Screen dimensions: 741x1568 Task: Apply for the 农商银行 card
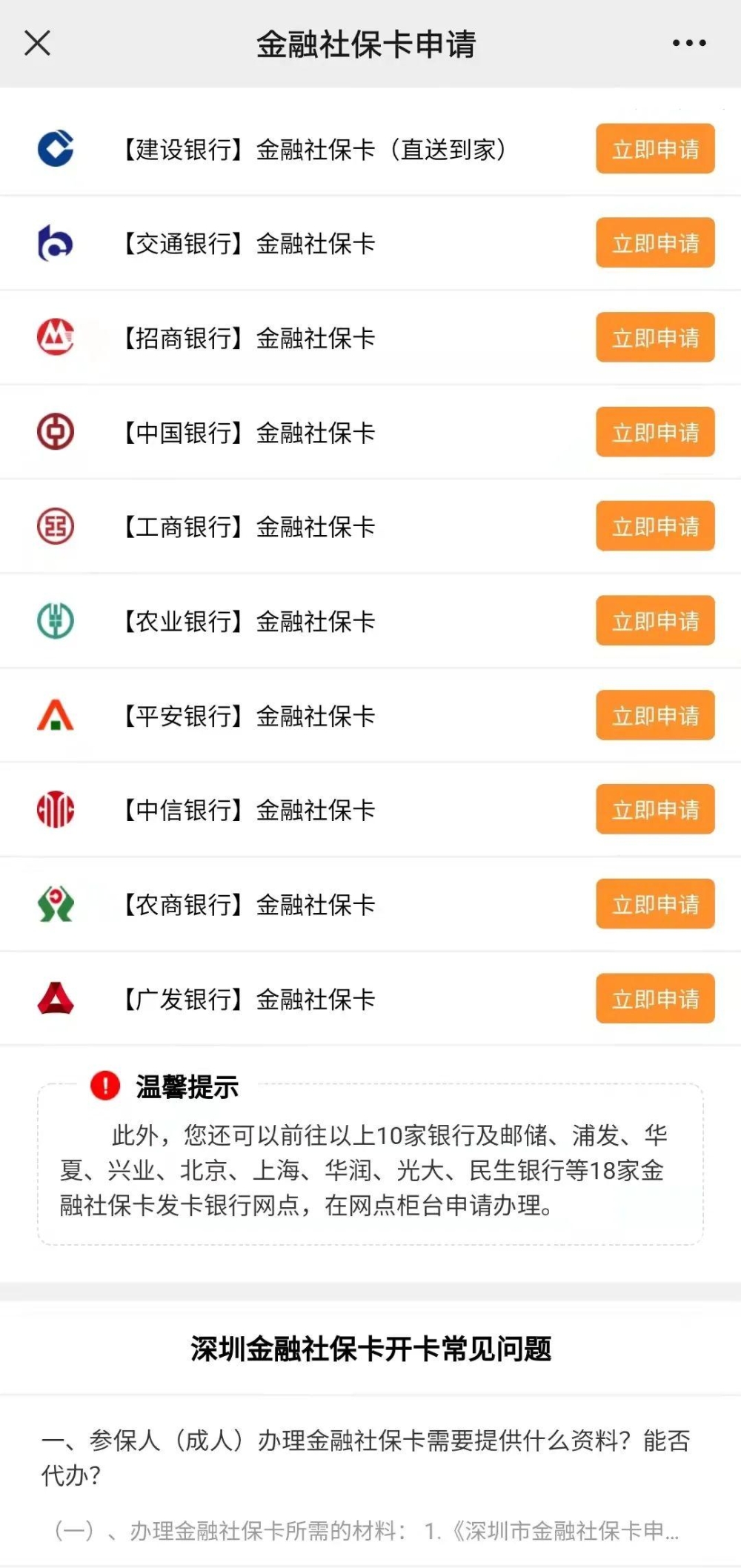click(655, 904)
